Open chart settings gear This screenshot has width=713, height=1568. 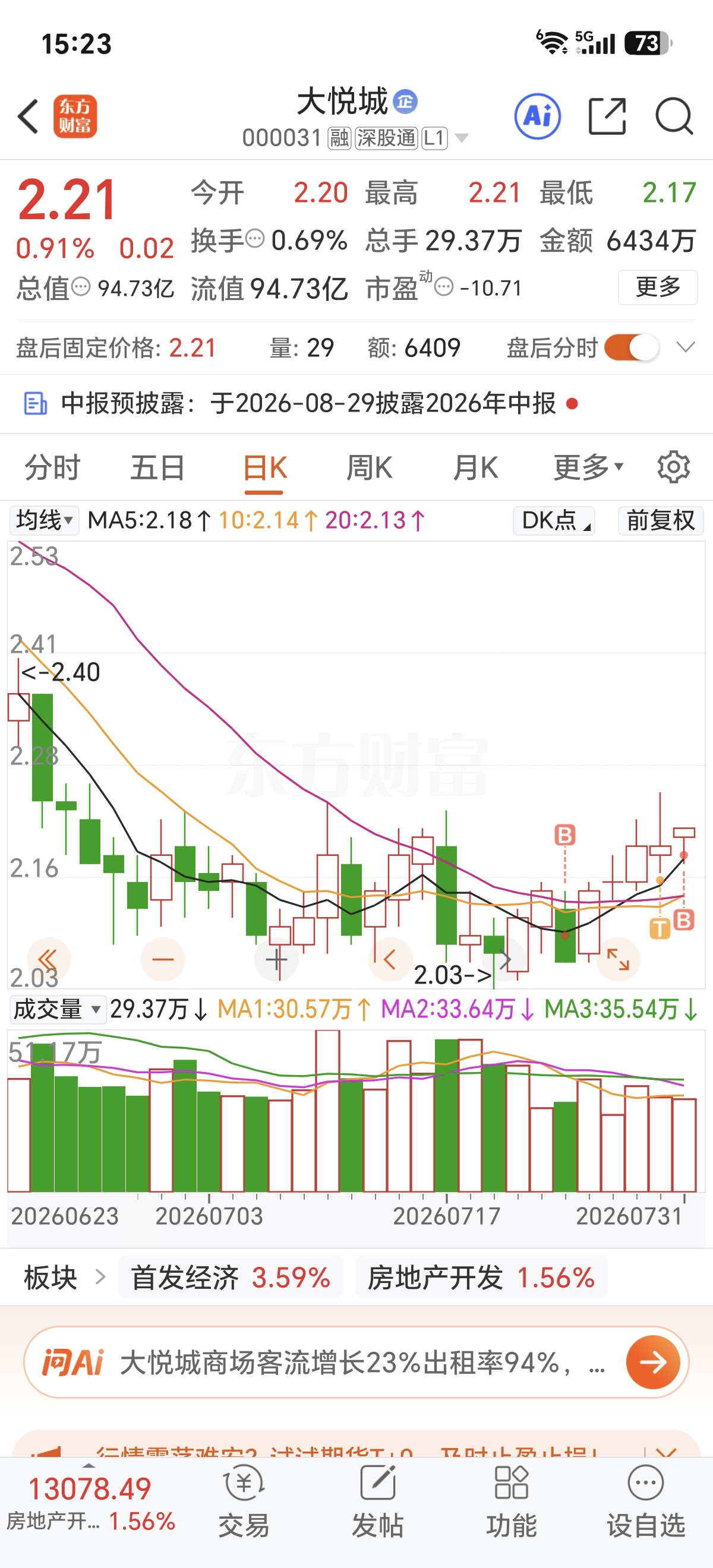click(673, 467)
